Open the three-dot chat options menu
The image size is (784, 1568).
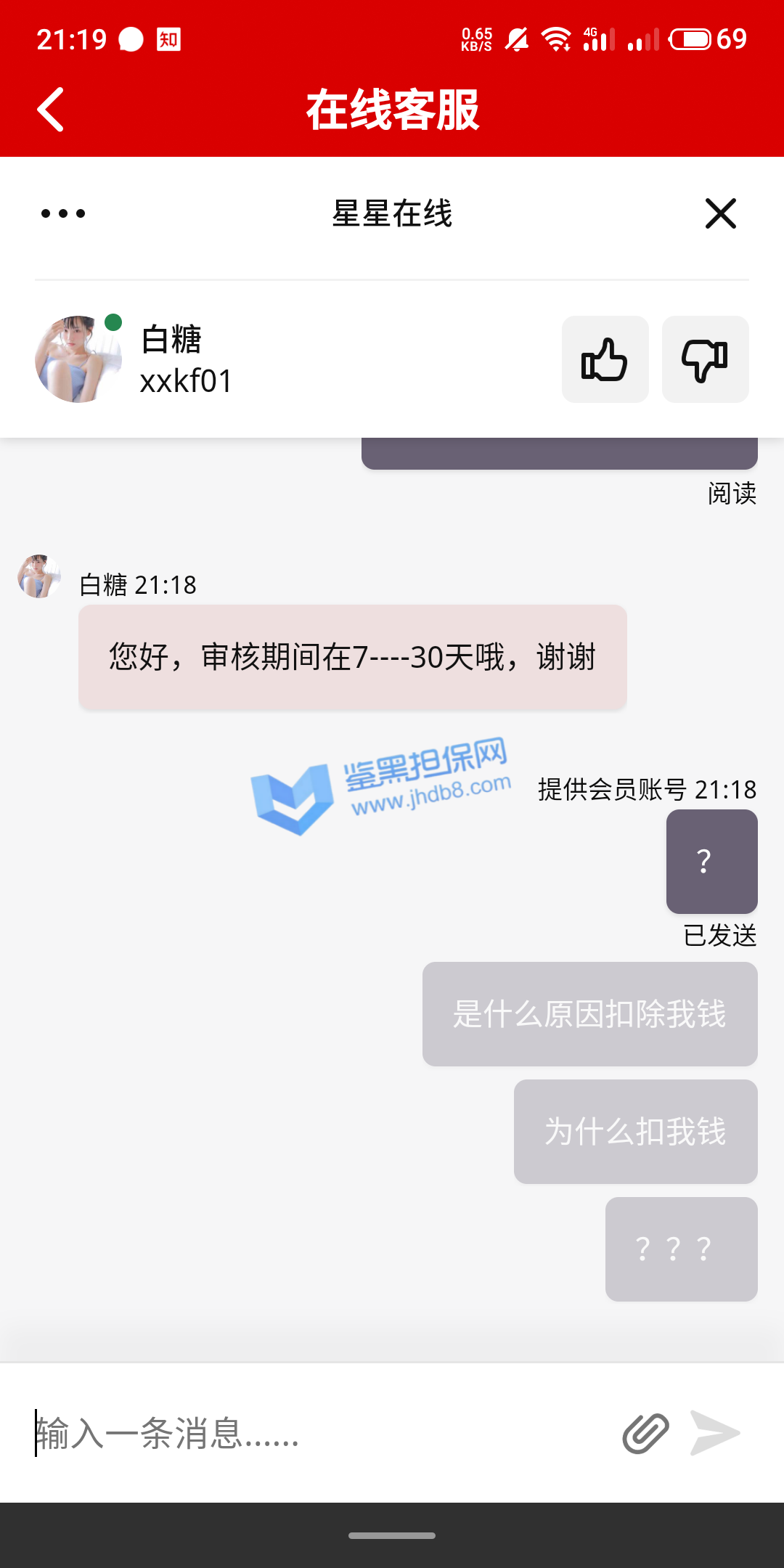pyautogui.click(x=63, y=213)
